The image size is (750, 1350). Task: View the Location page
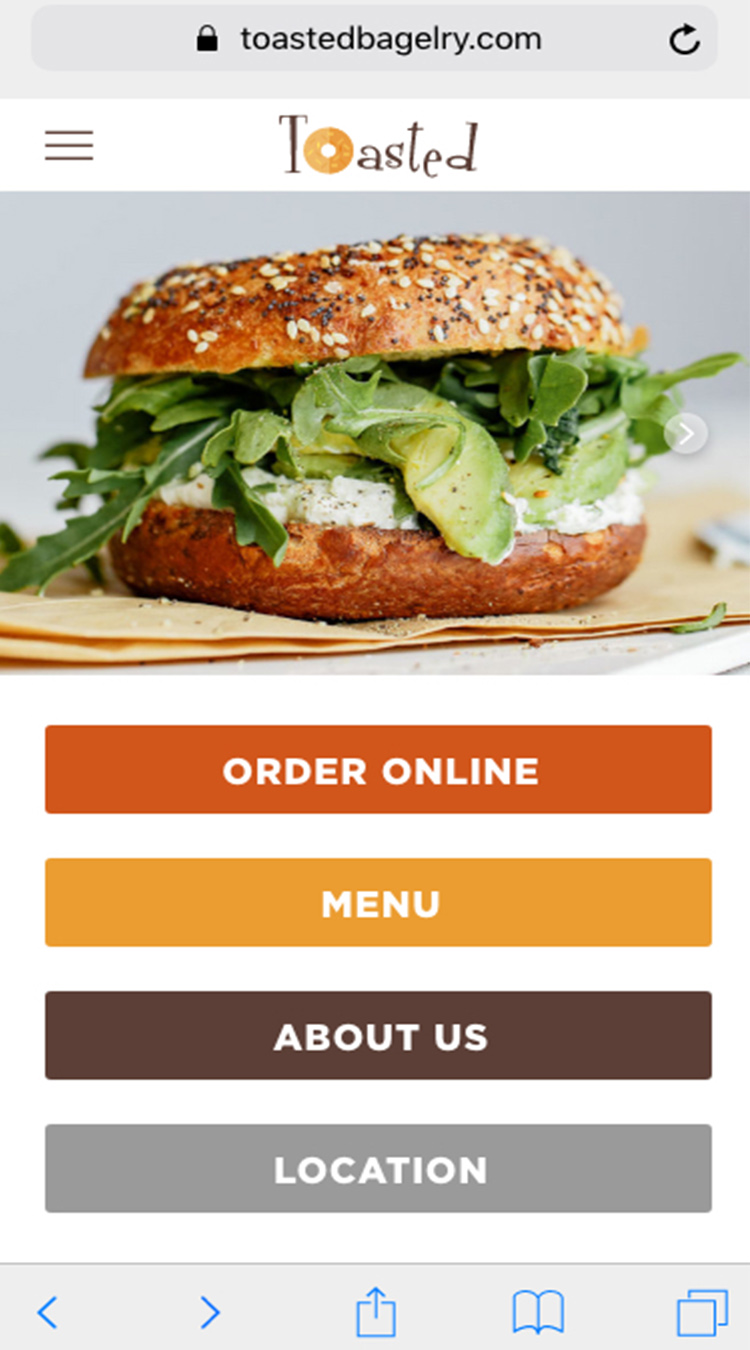point(378,1168)
